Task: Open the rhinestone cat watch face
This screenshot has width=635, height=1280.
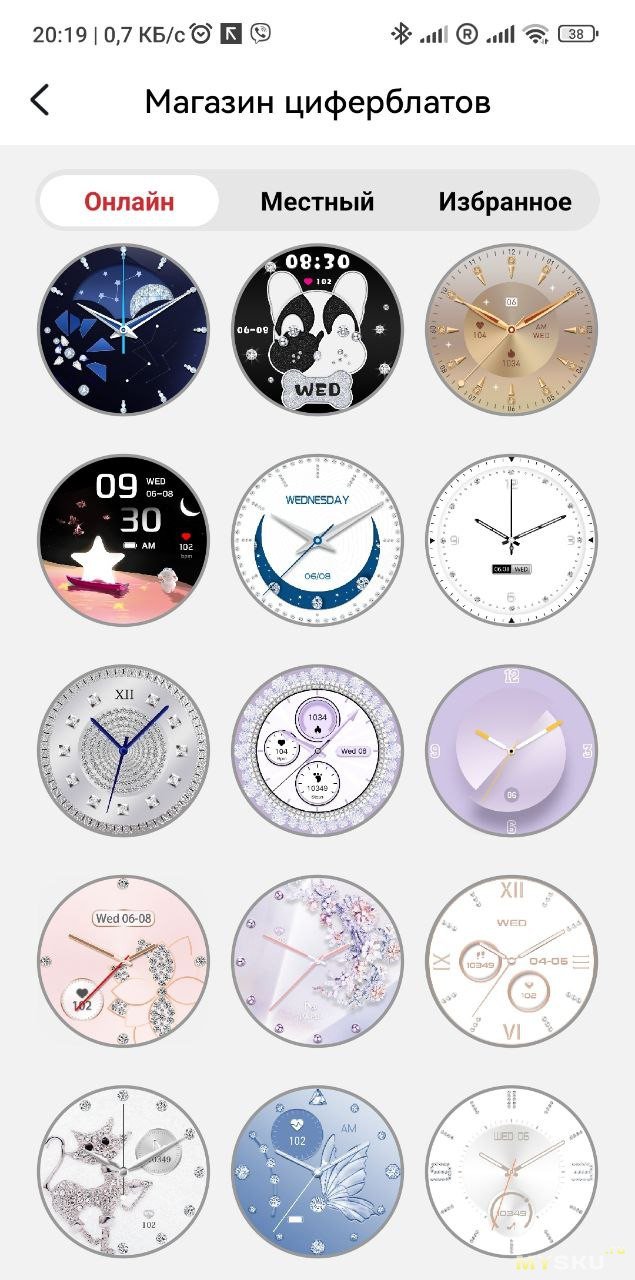Action: (124, 1171)
